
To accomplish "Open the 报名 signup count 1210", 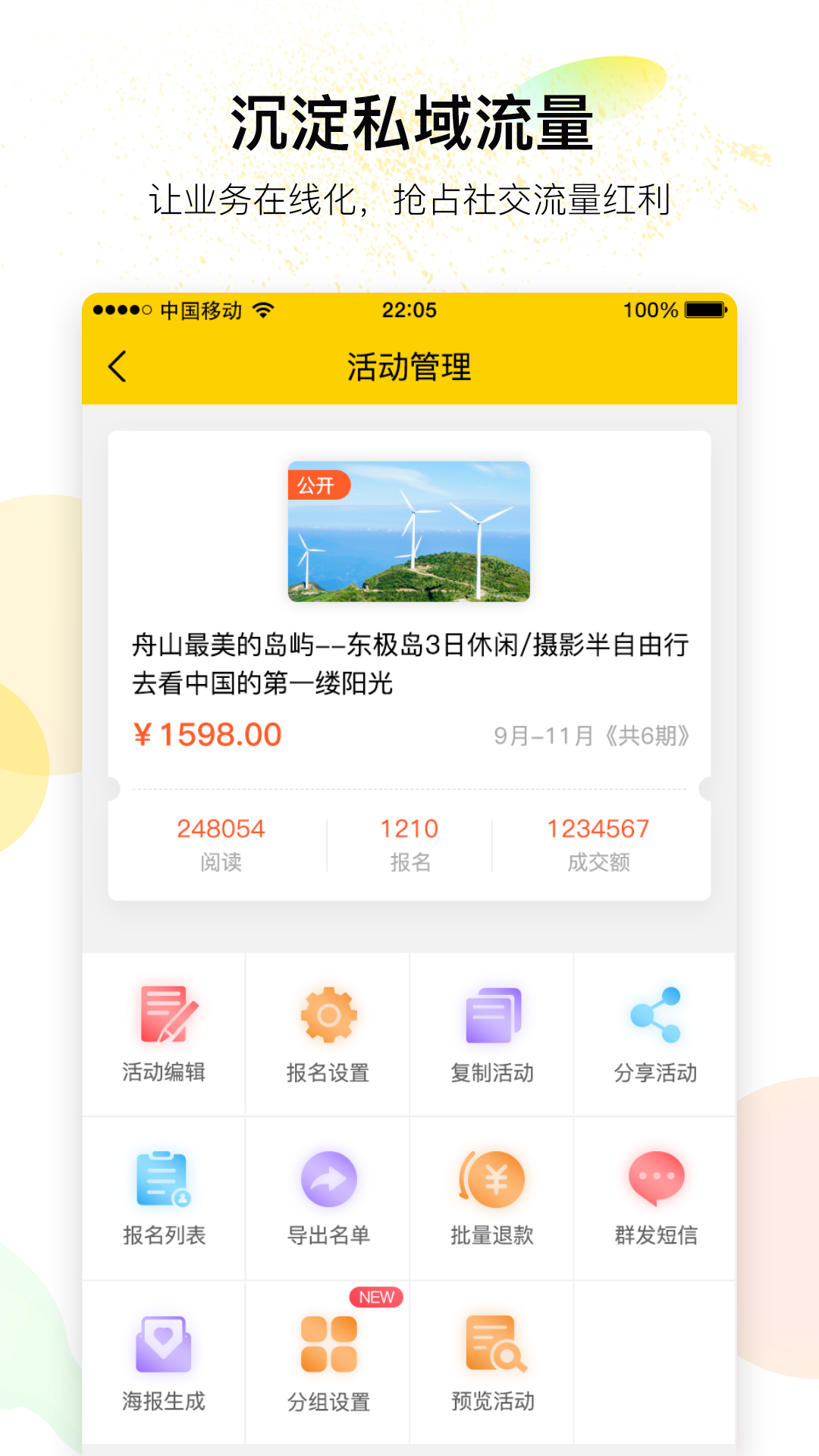I will coord(409,827).
